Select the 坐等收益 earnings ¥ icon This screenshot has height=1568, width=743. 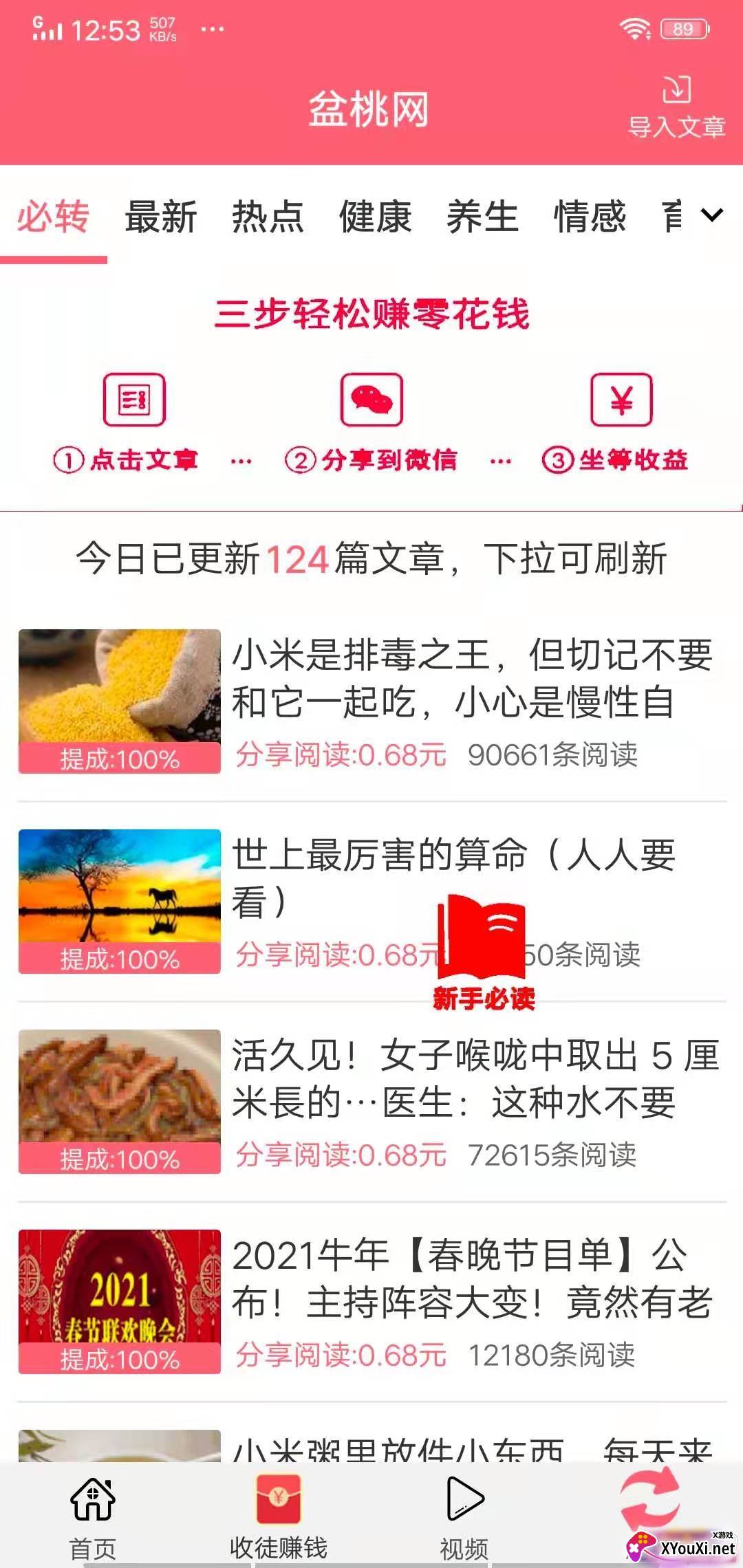[x=620, y=401]
